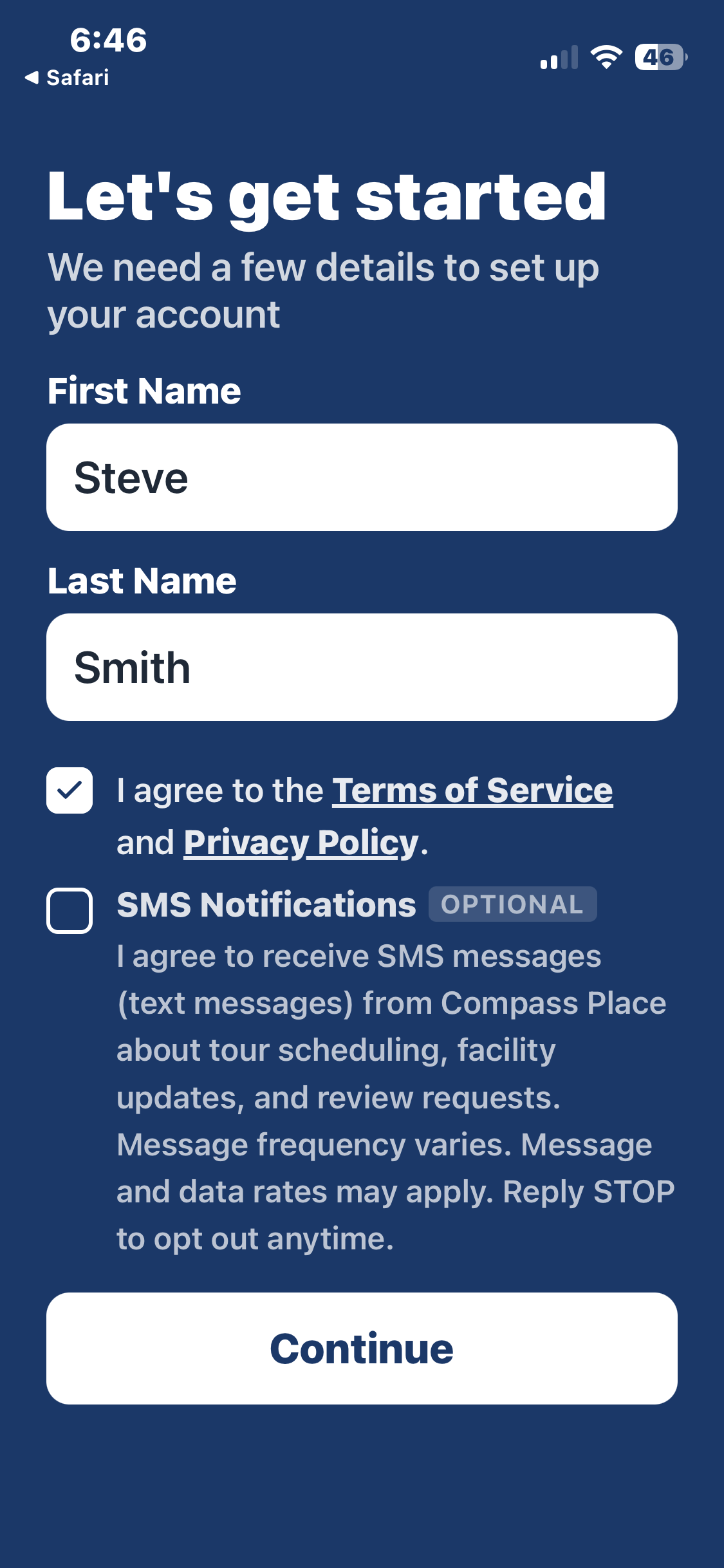Select the Last Name field containing Smith

point(362,668)
